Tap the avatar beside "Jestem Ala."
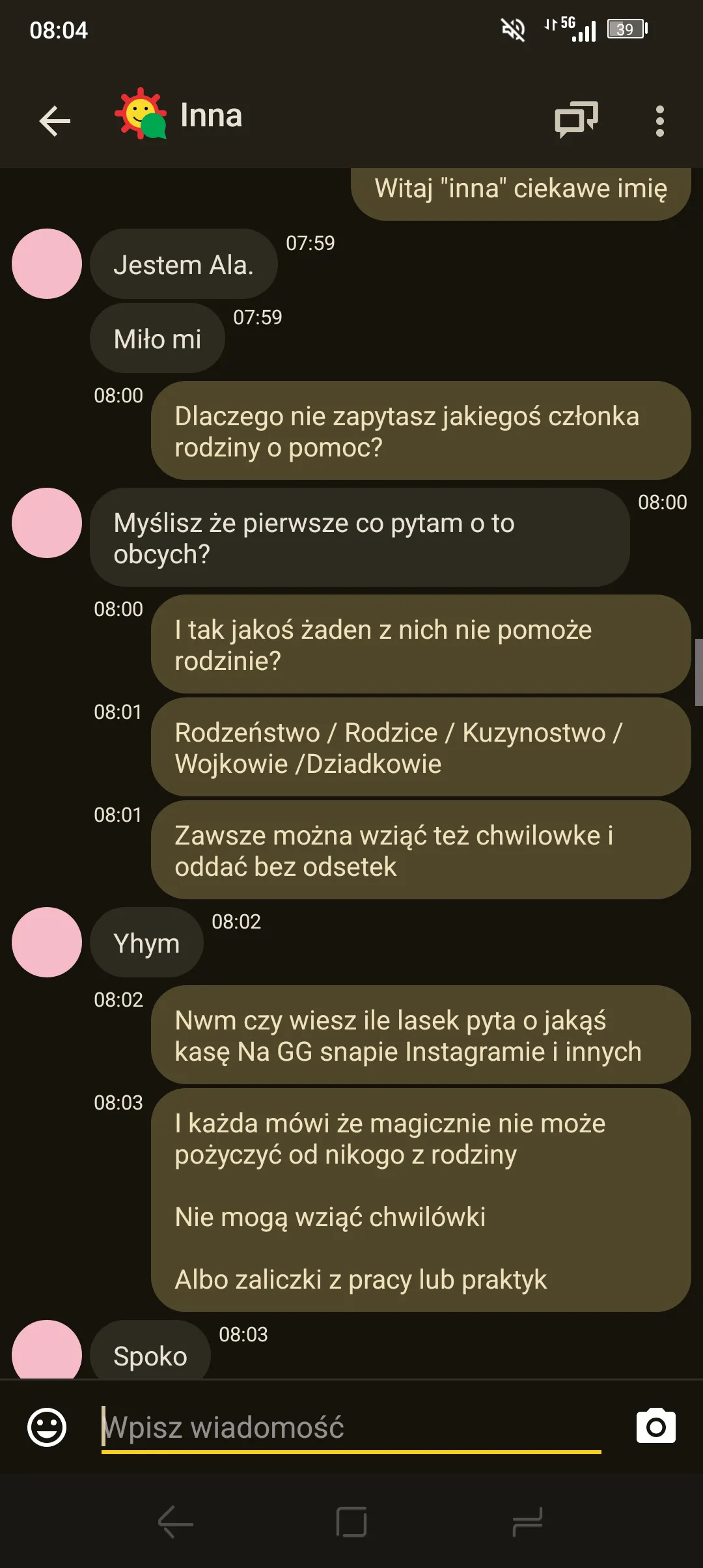This screenshot has width=703, height=1568. pyautogui.click(x=47, y=264)
